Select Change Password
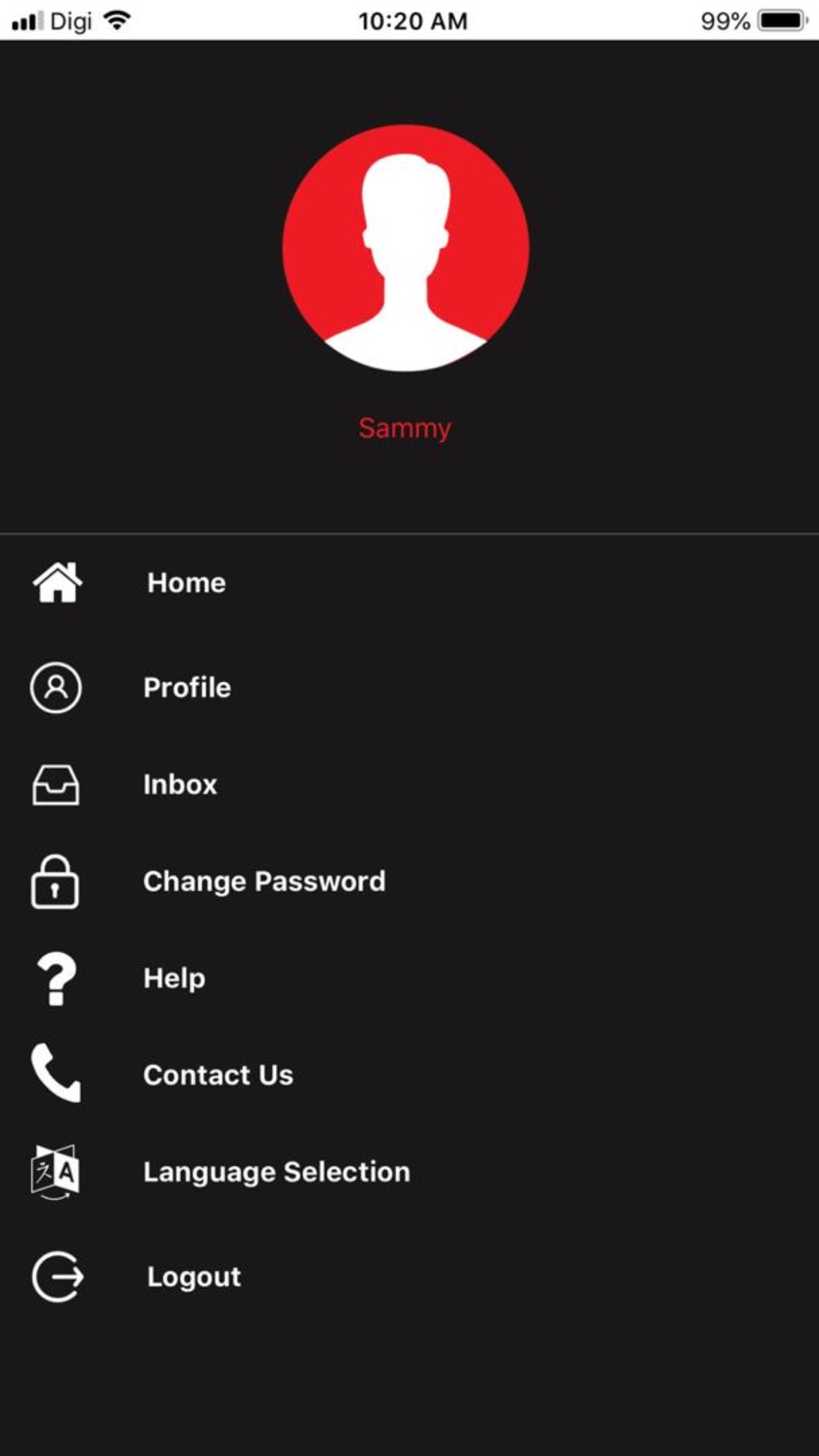819x1456 pixels. pos(264,881)
